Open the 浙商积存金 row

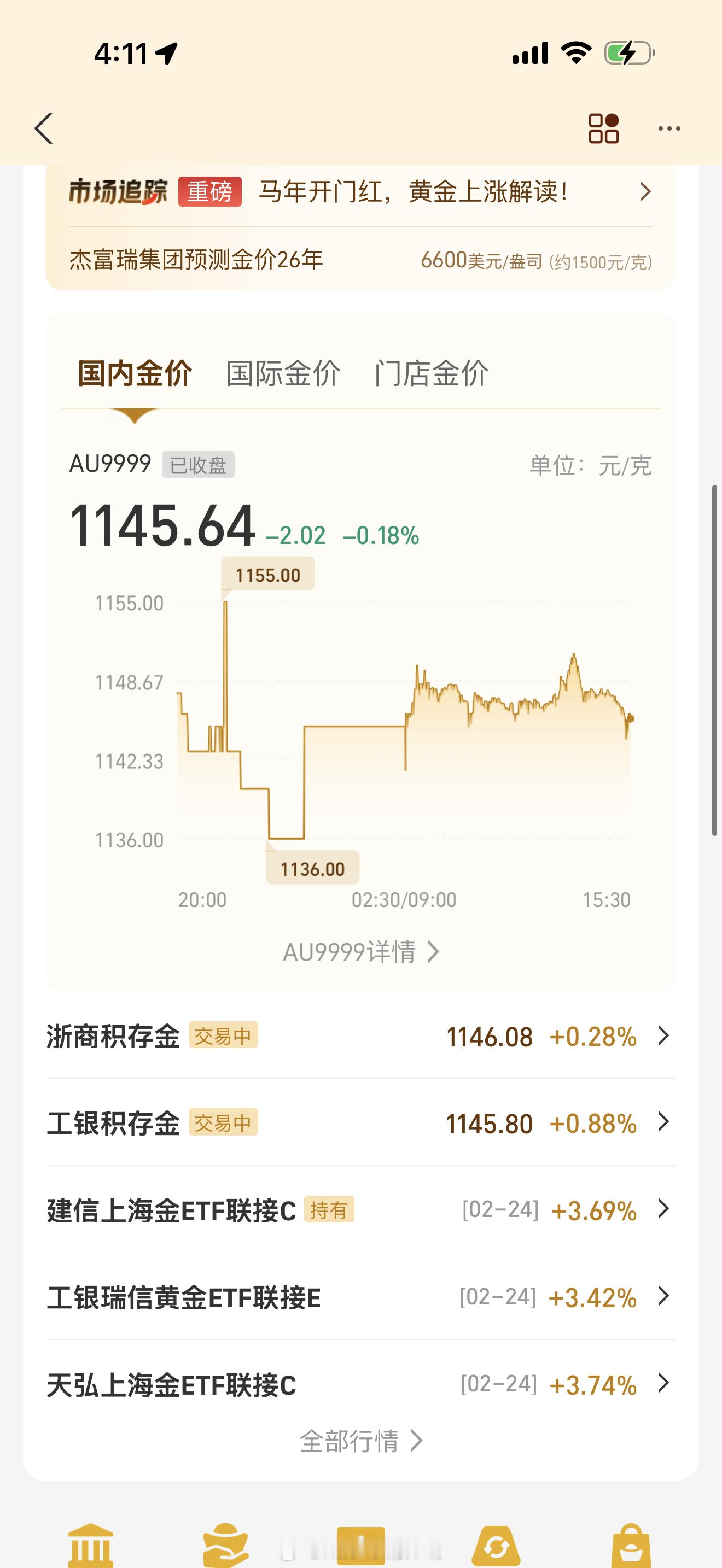pos(360,1036)
